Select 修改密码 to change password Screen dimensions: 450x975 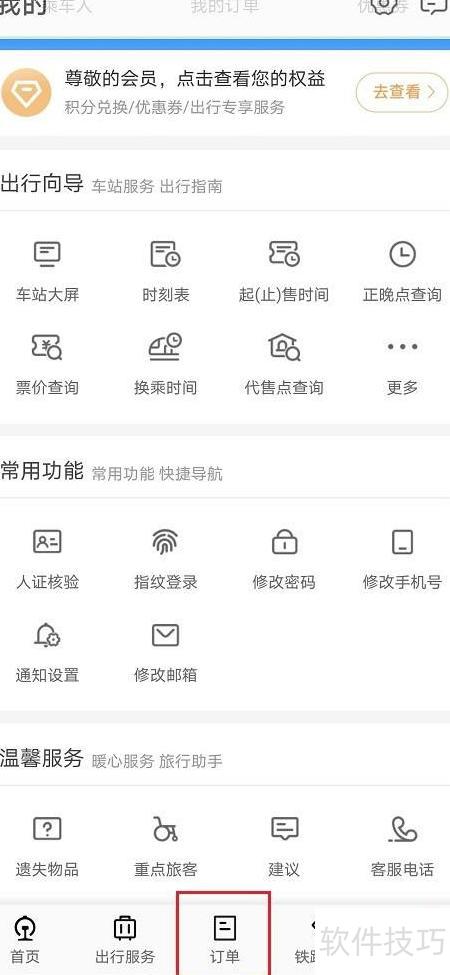tap(284, 560)
